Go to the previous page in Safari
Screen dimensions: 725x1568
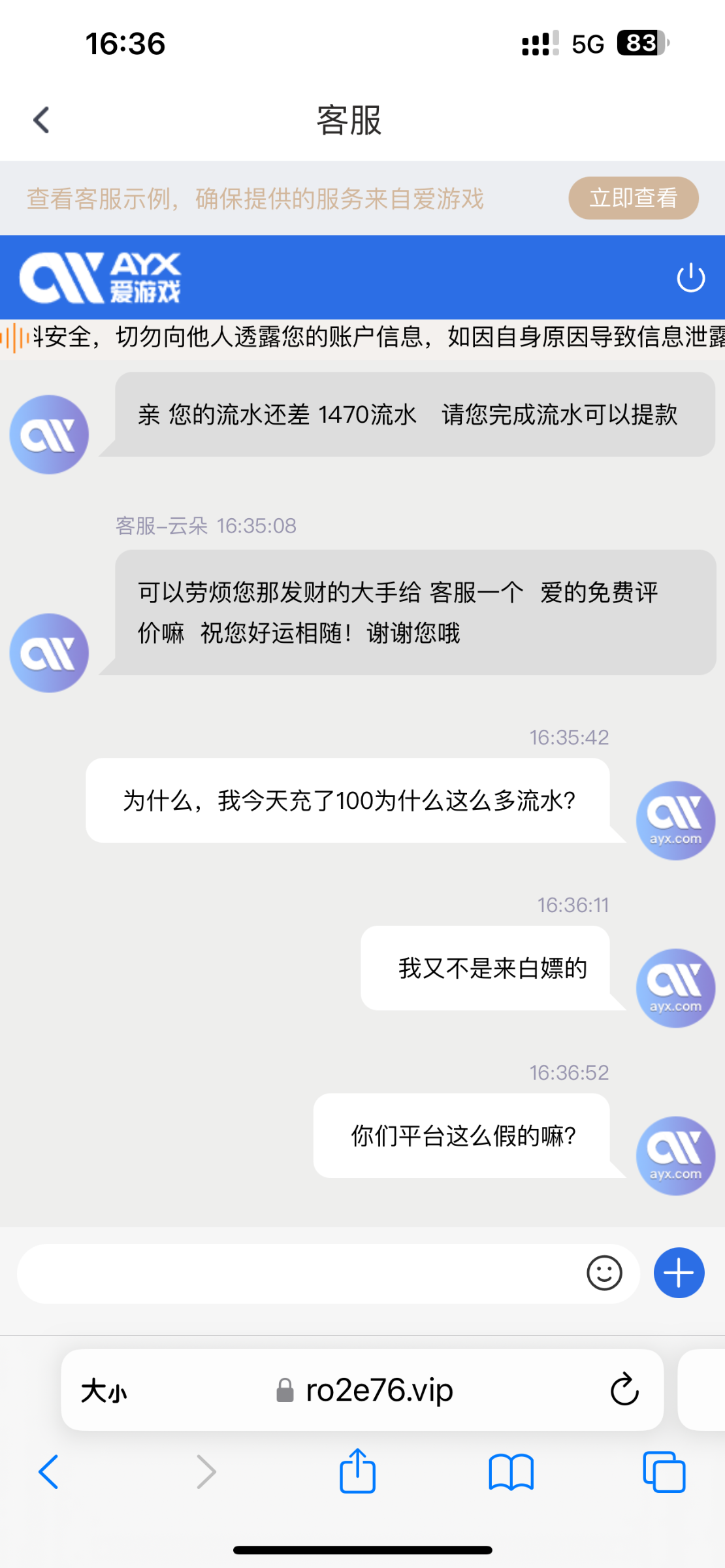click(x=49, y=1472)
